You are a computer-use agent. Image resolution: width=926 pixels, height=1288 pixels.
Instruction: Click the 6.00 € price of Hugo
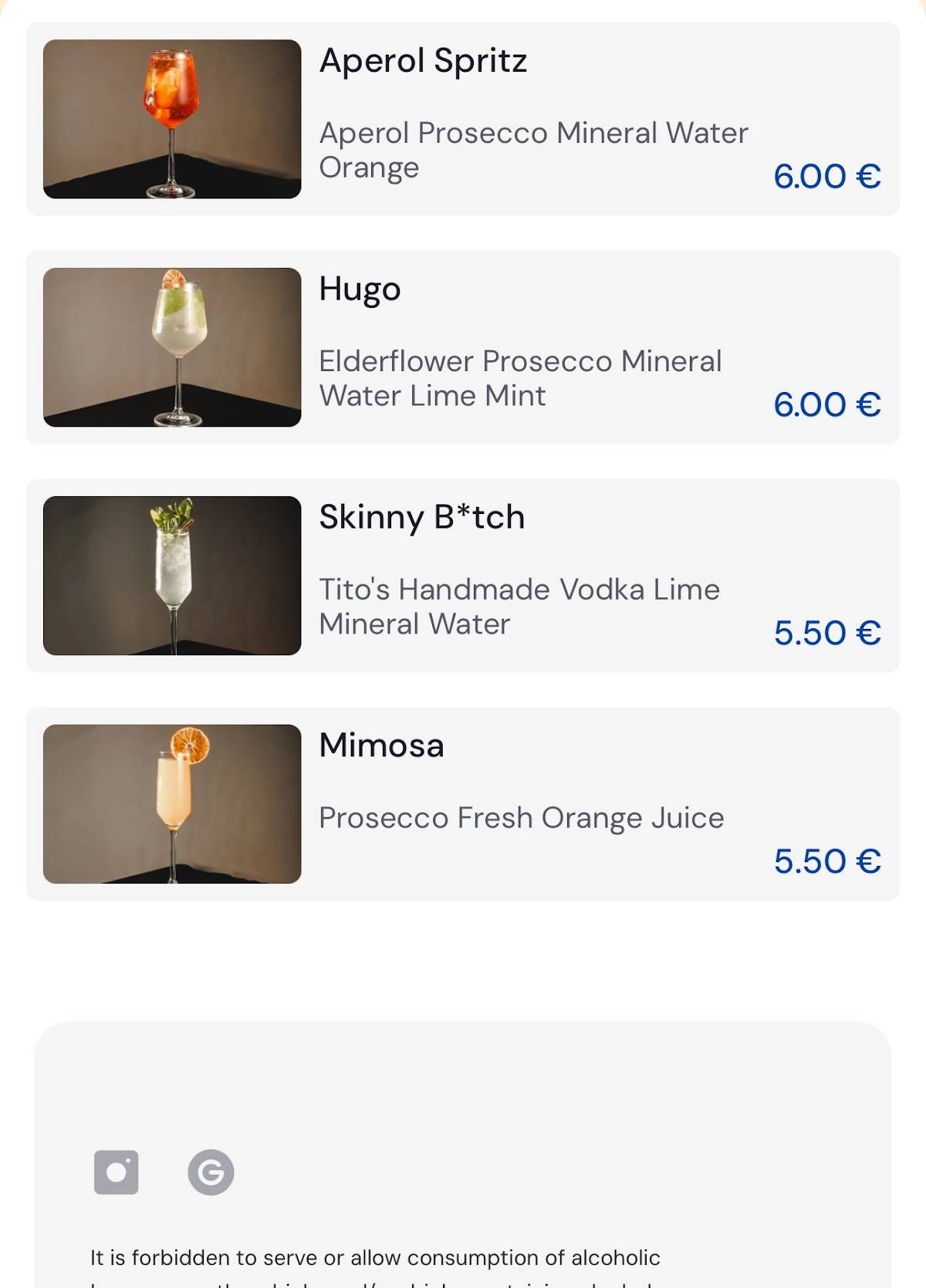(827, 404)
